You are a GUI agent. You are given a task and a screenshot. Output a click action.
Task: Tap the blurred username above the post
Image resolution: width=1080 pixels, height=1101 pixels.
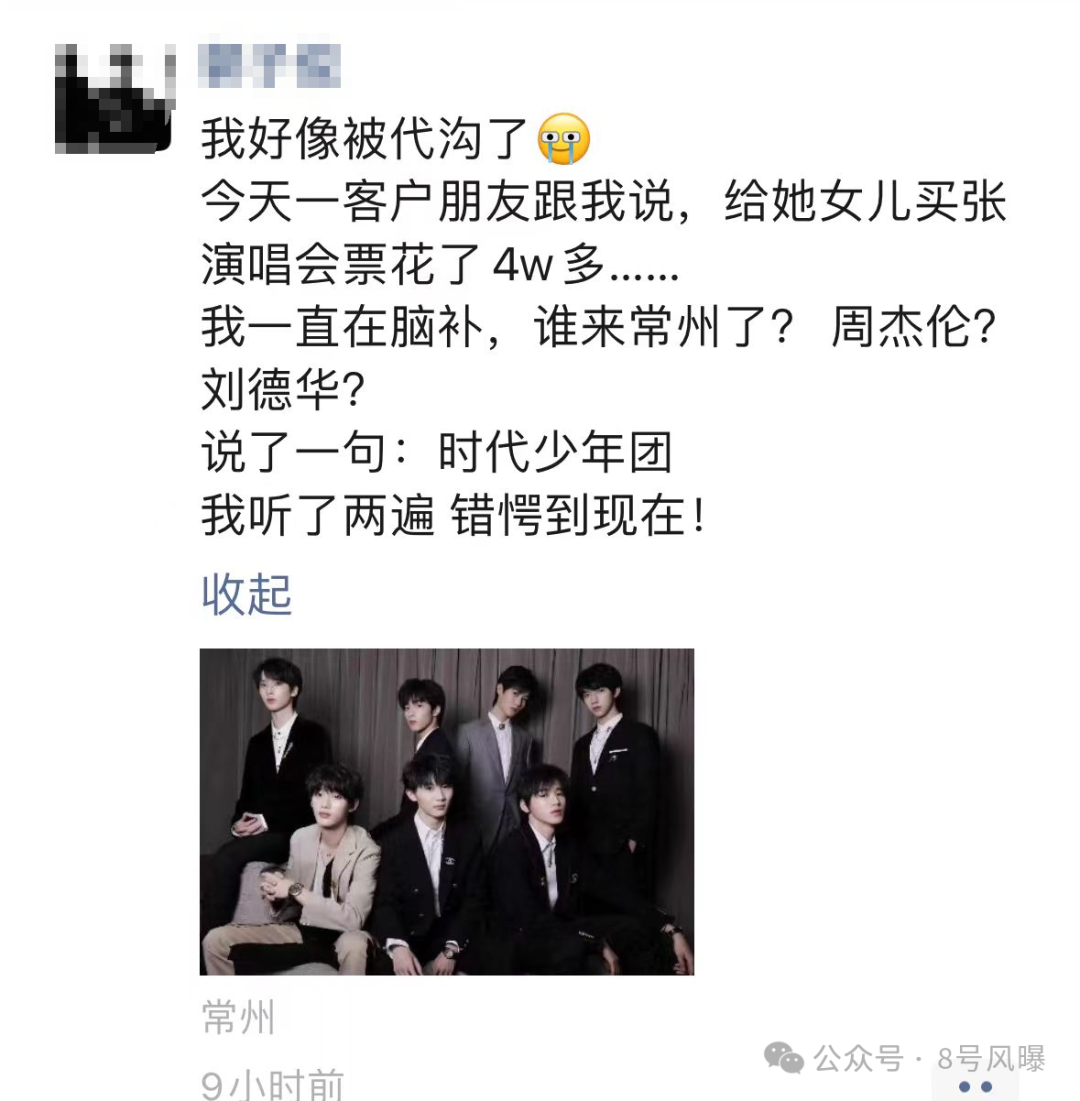coord(270,64)
